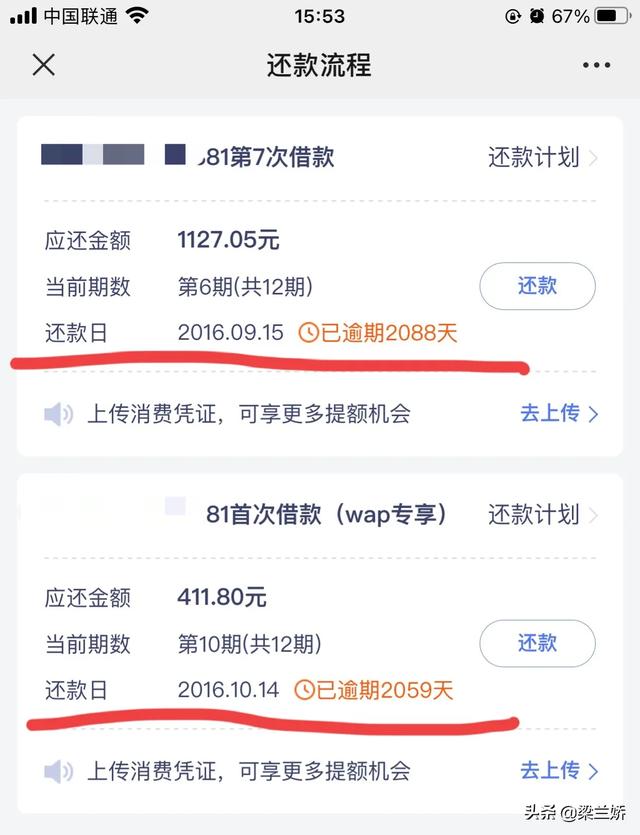Image resolution: width=640 pixels, height=835 pixels.
Task: Repay the 411.80元 loan with 还款
Action: (537, 643)
